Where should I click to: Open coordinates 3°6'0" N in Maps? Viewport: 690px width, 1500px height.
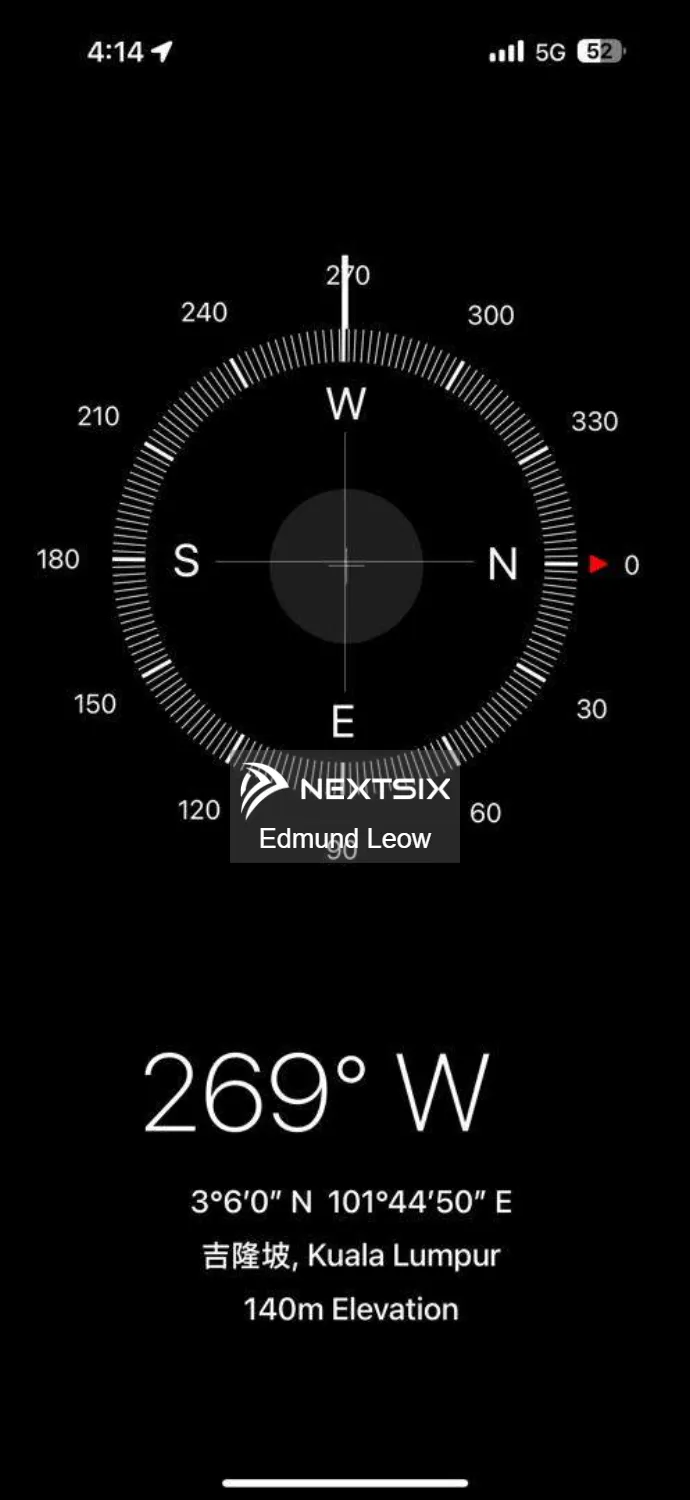tap(351, 1201)
